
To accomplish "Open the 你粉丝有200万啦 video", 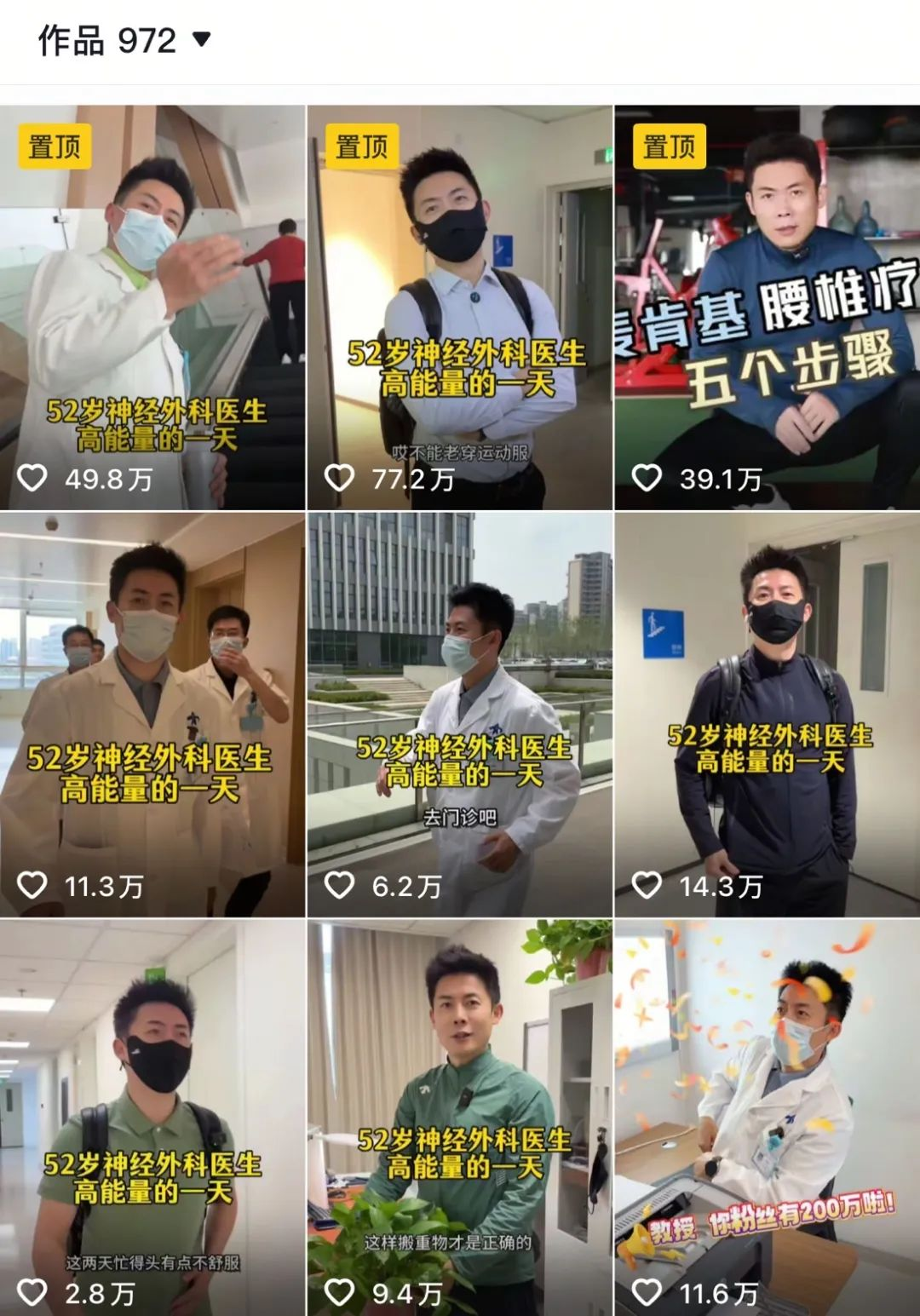I will click(x=767, y=1116).
